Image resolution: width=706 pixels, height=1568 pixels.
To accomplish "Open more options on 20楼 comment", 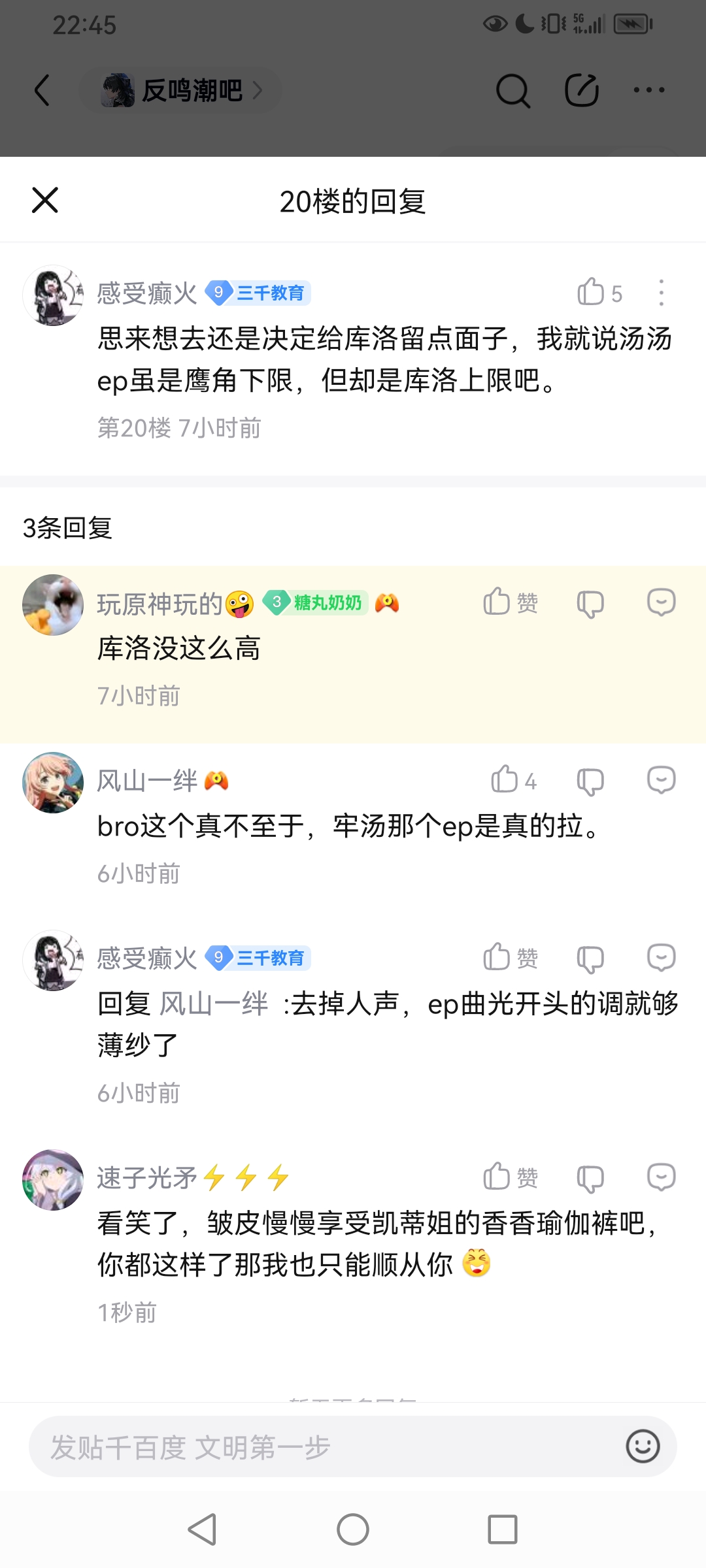I will point(661,293).
